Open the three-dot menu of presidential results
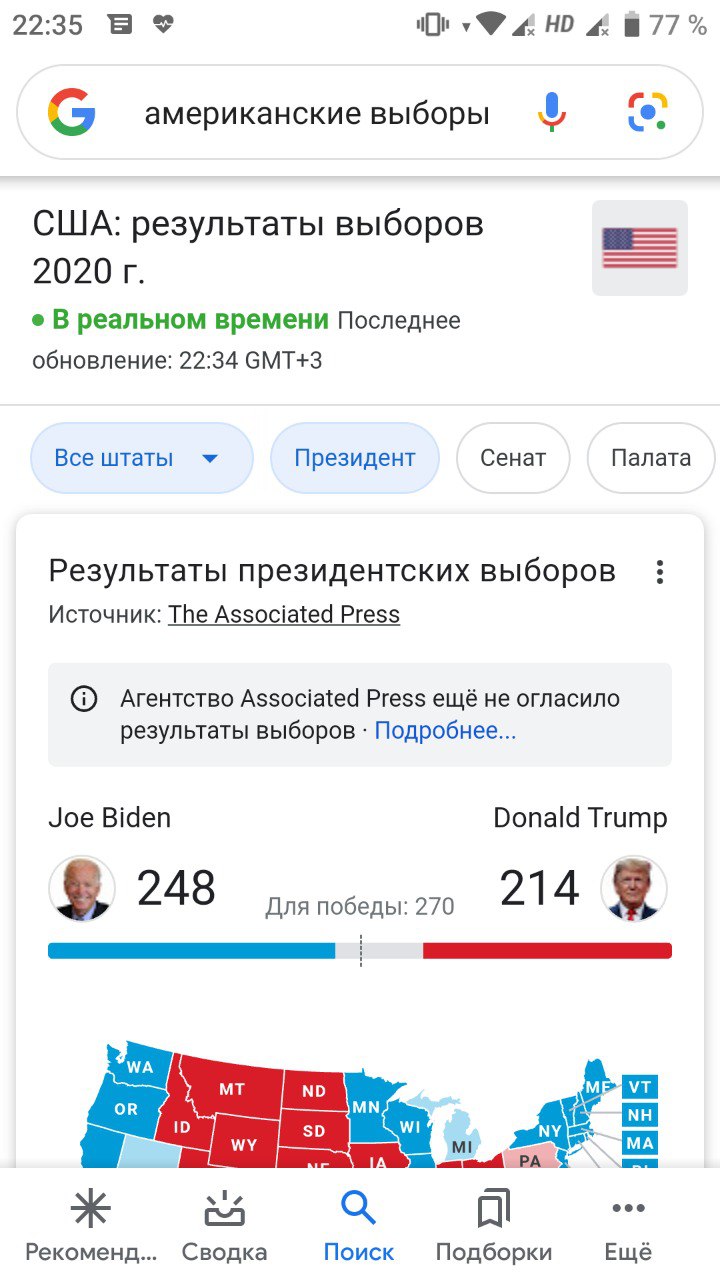The image size is (720, 1280). (659, 572)
